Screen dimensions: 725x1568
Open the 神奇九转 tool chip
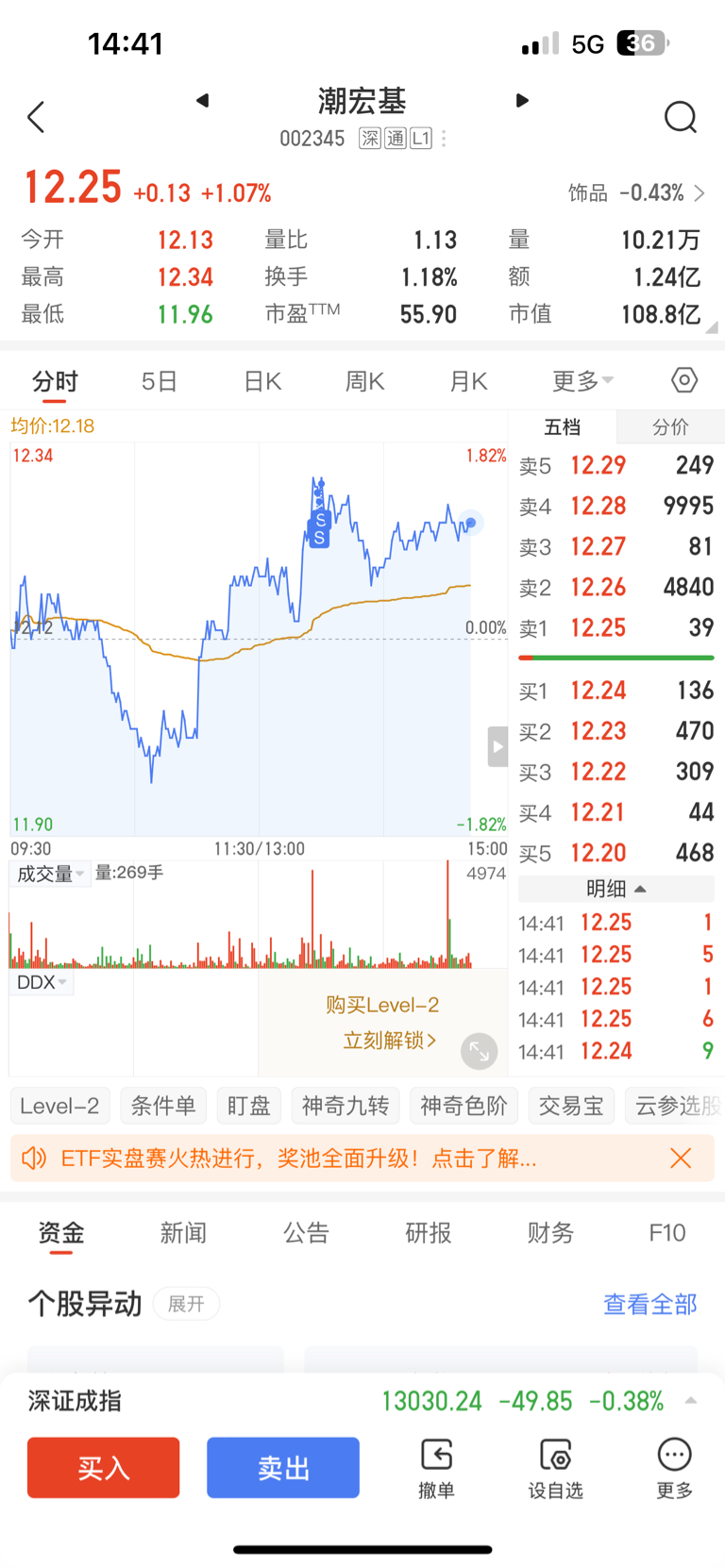click(x=346, y=1106)
